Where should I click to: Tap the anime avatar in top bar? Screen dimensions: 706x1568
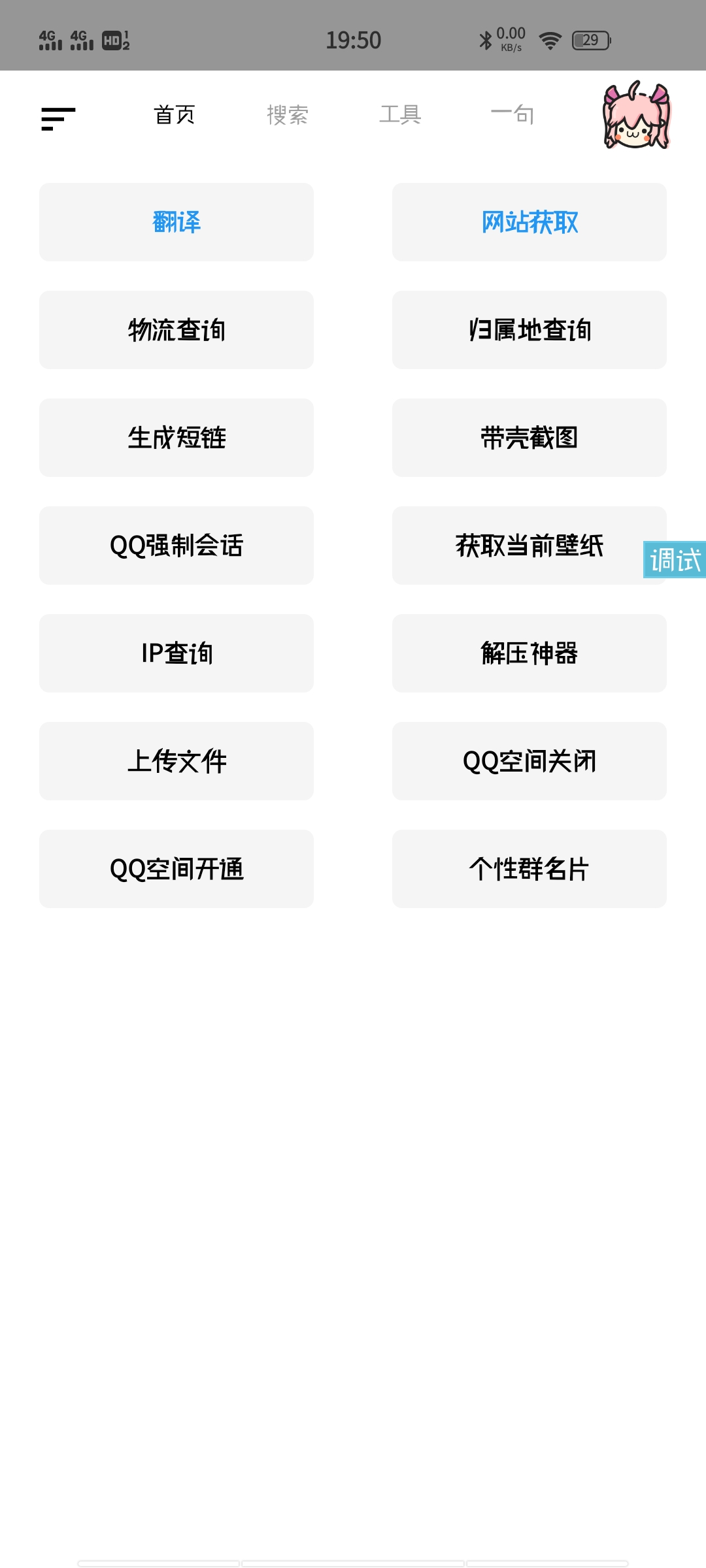tap(636, 116)
